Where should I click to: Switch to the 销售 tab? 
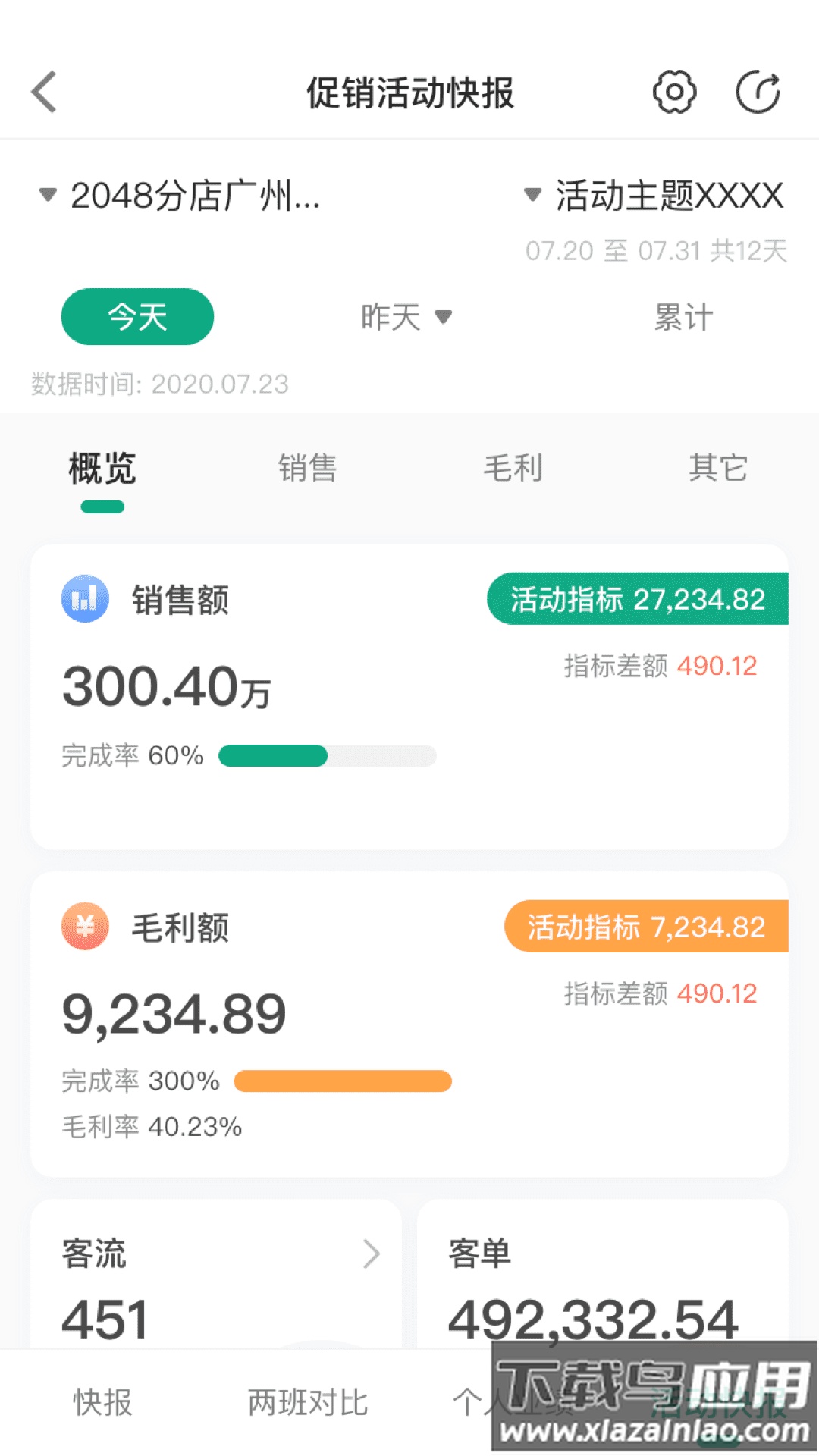pos(306,469)
